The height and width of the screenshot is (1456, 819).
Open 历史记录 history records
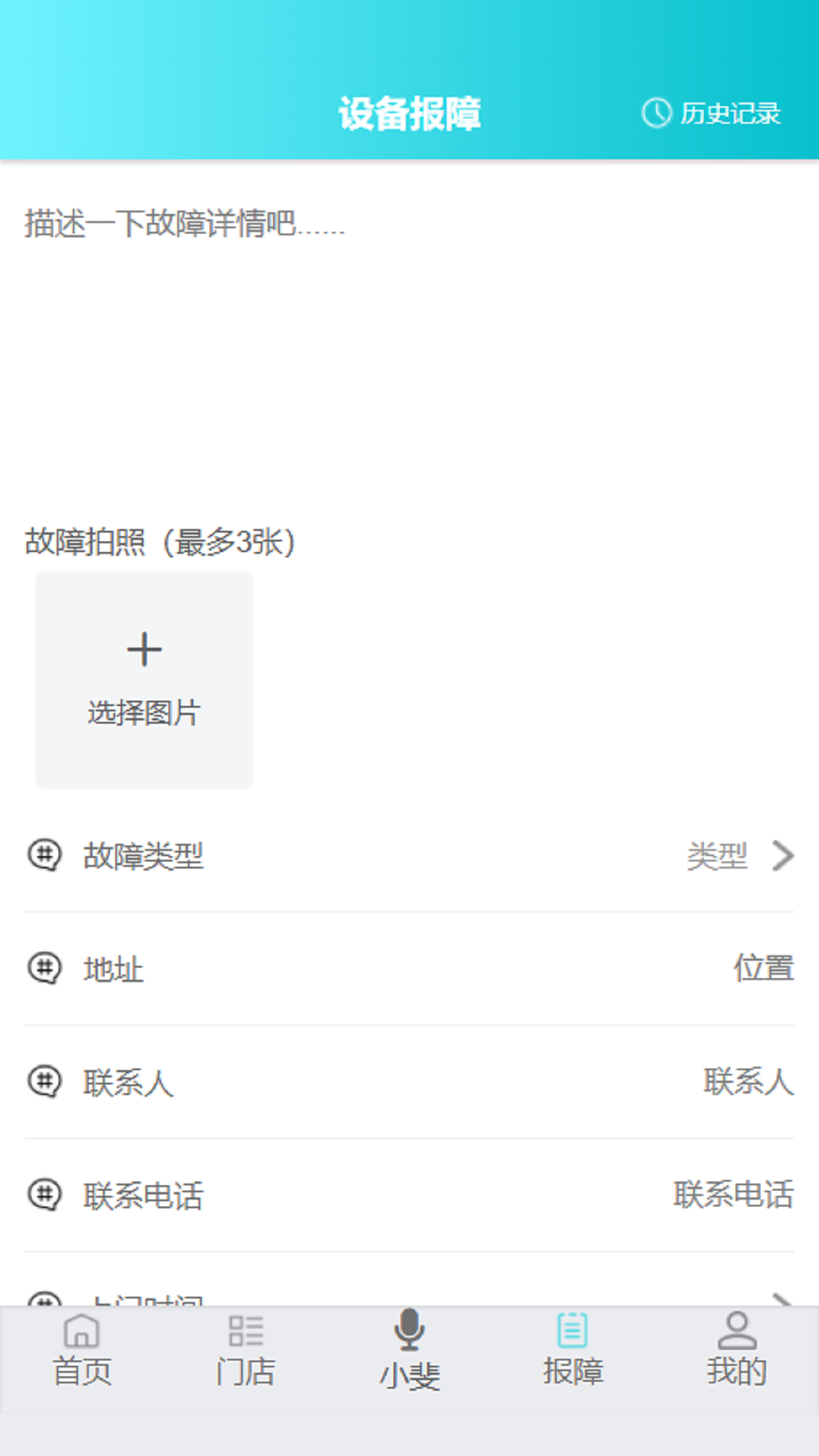(x=711, y=114)
